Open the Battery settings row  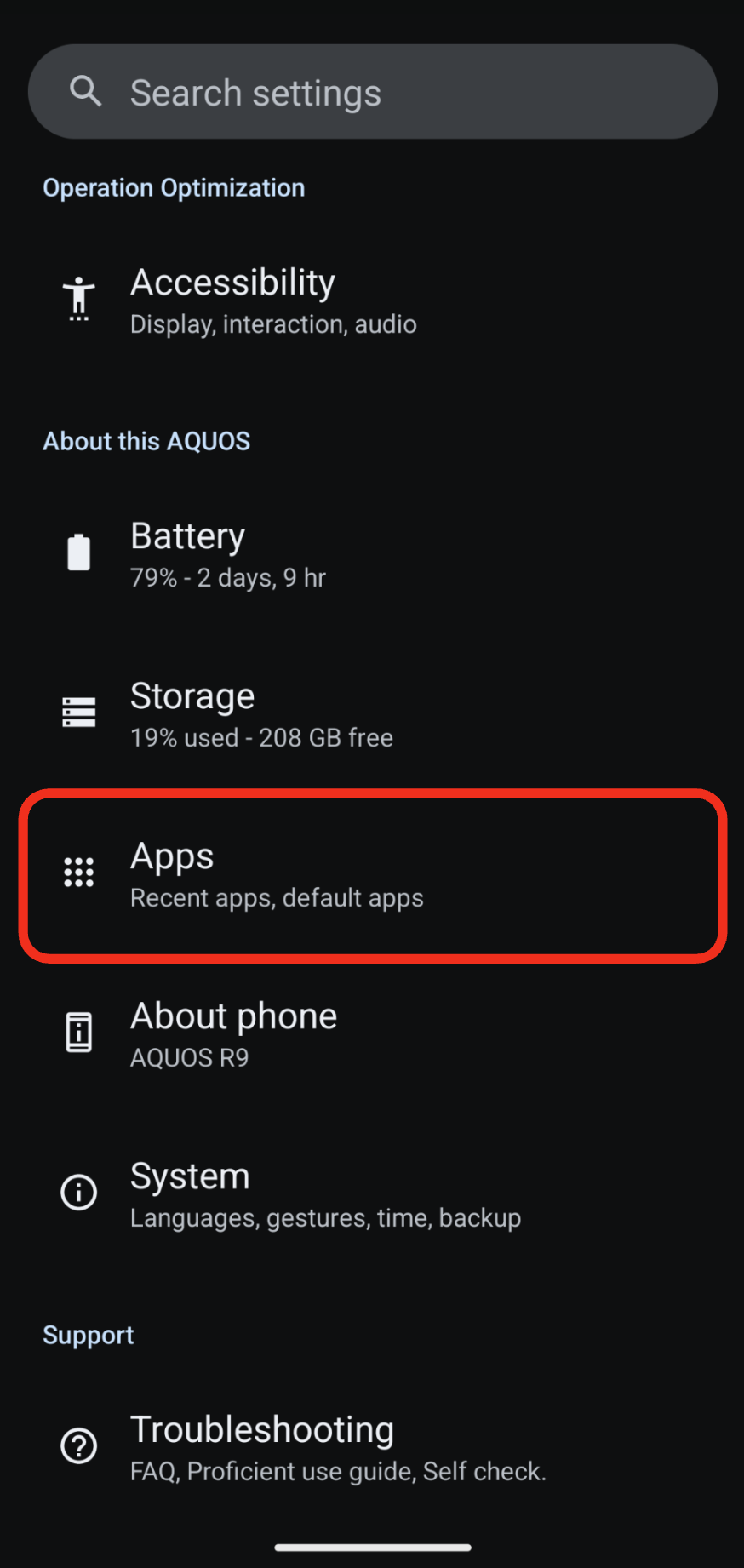[372, 553]
